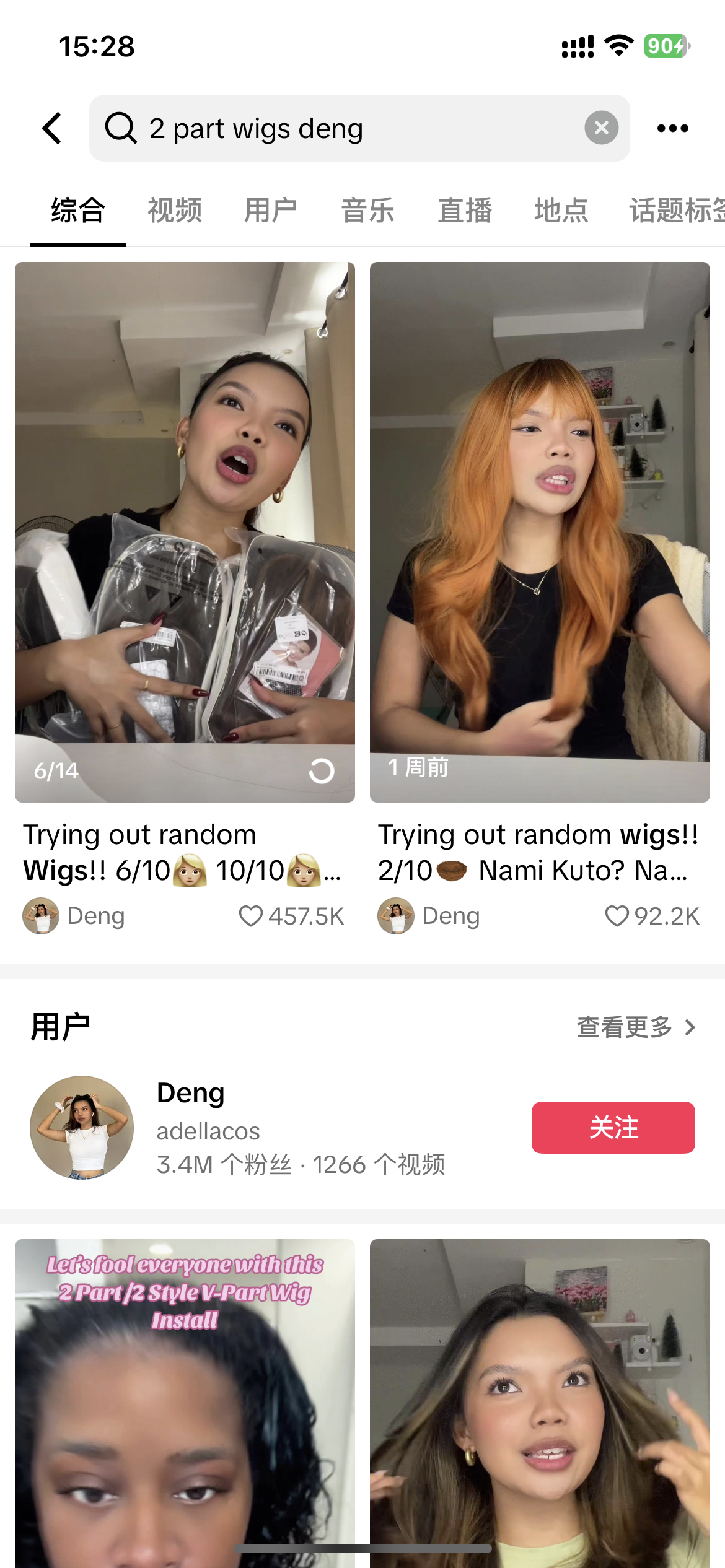Screen dimensions: 725x1568
Task: Like the video with 457.5K likes
Action: point(251,916)
